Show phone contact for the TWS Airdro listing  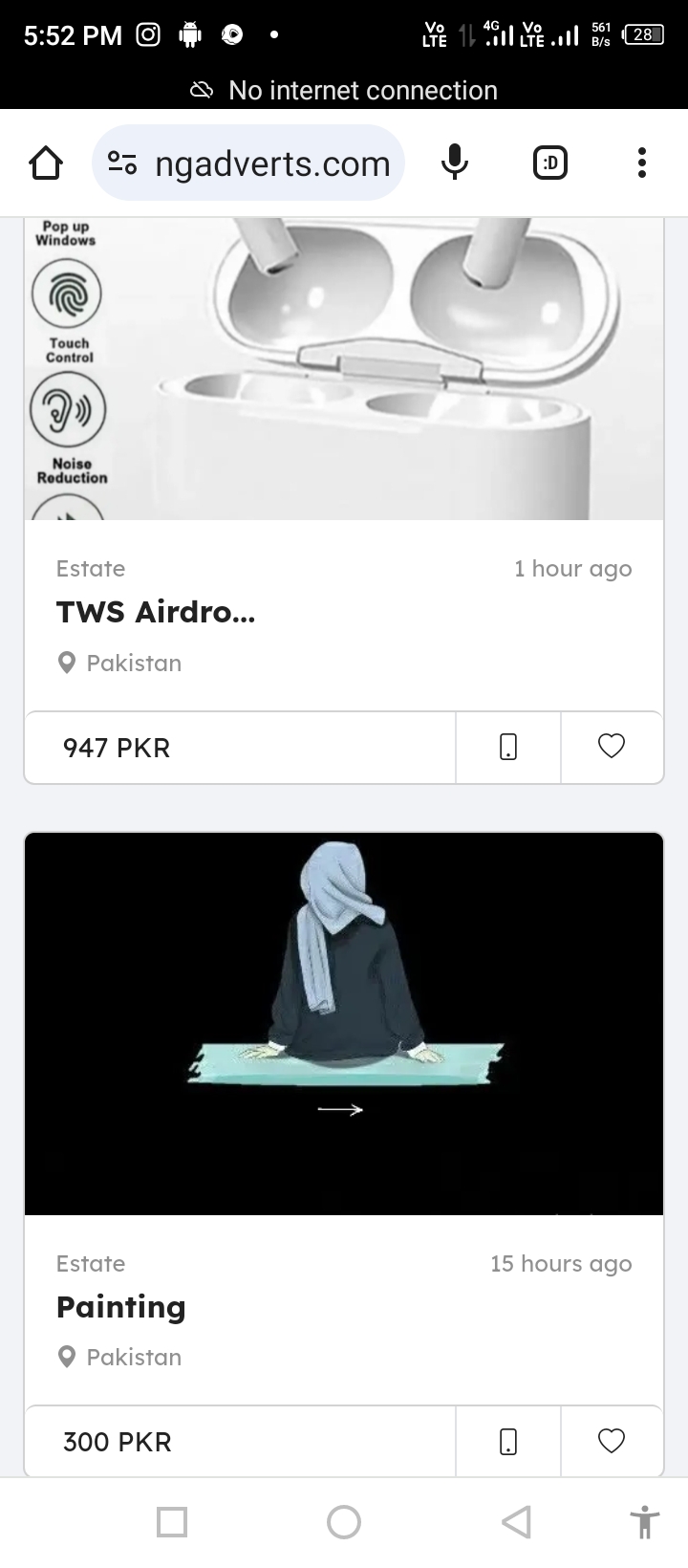tap(508, 747)
